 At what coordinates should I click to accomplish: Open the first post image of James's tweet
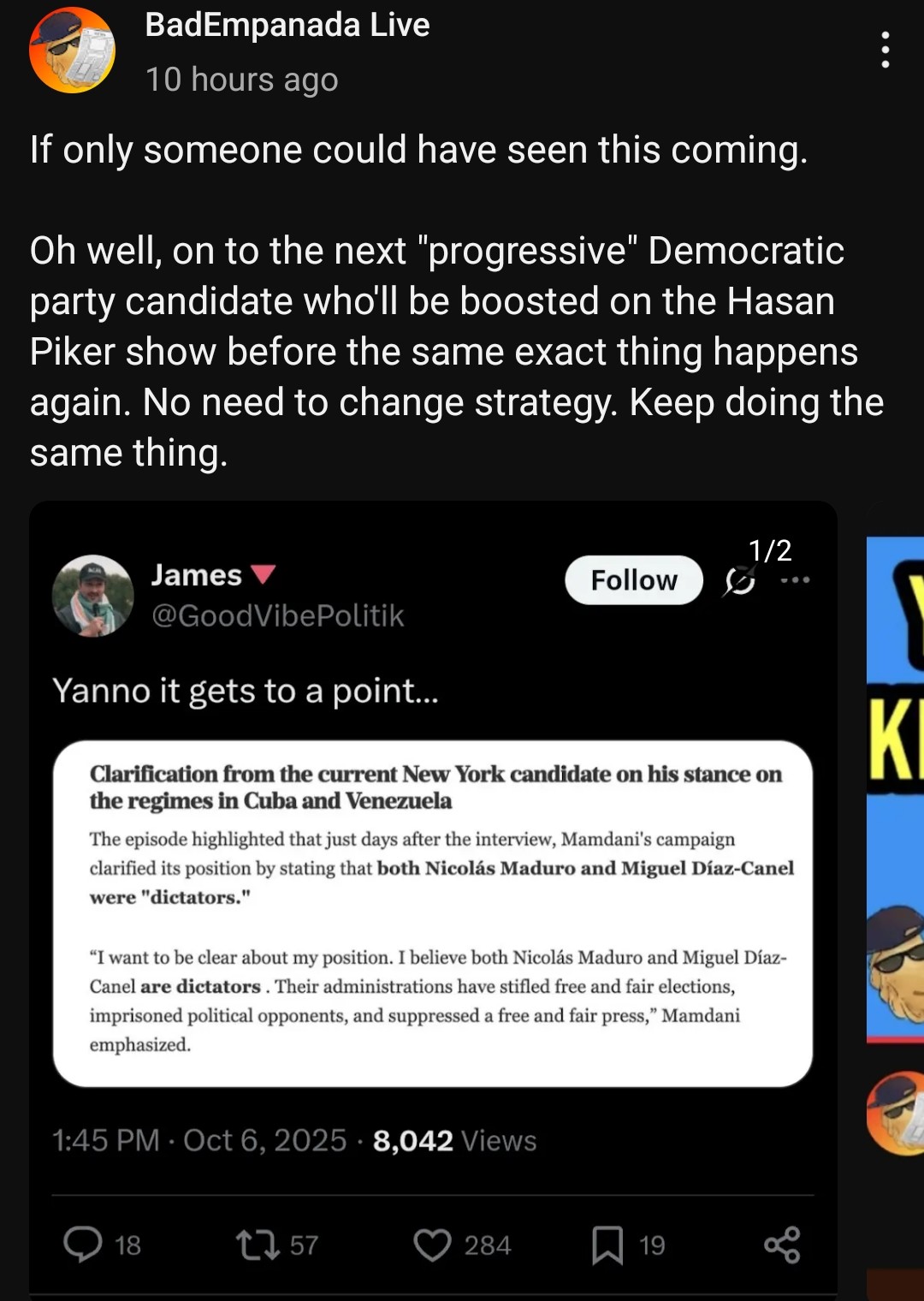(x=433, y=899)
